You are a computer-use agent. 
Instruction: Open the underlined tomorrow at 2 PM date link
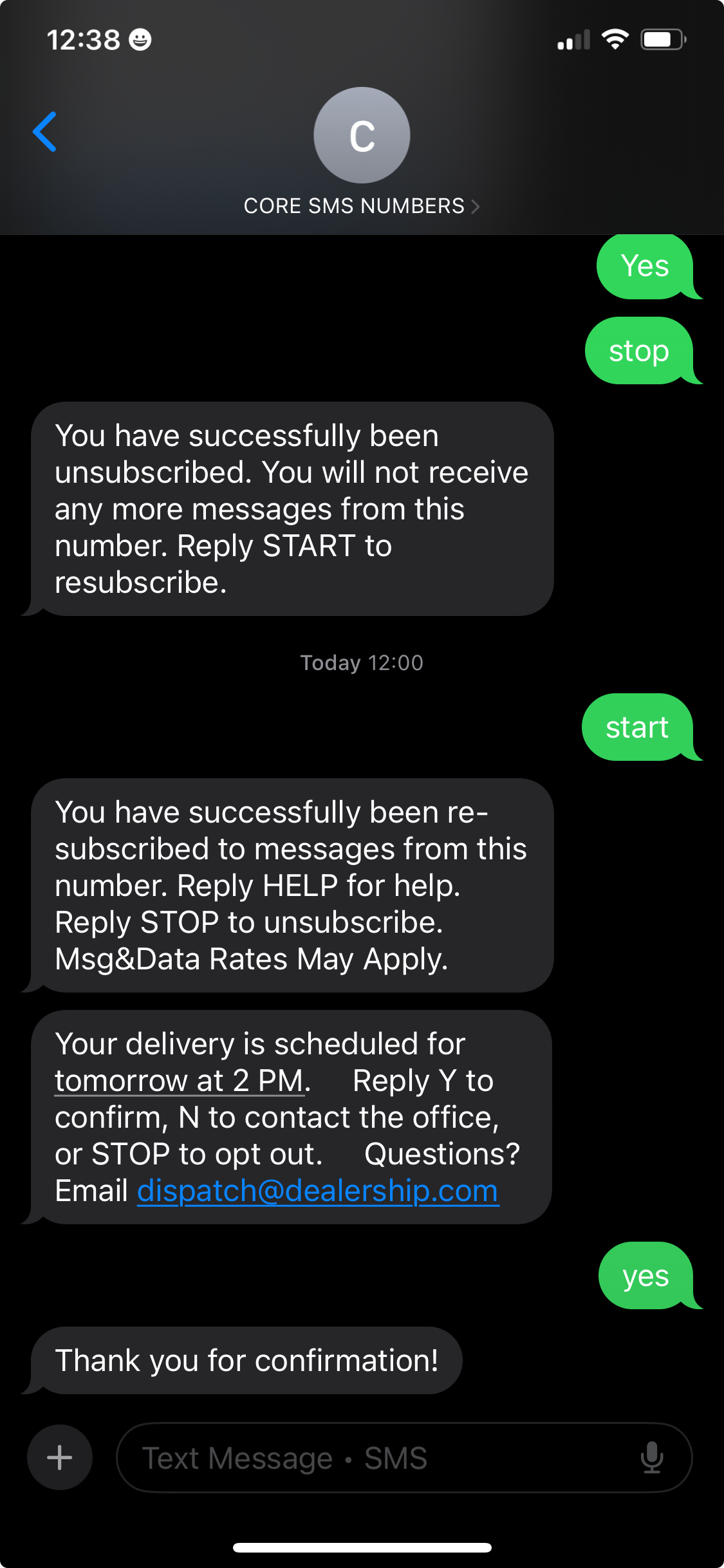pos(179,1081)
